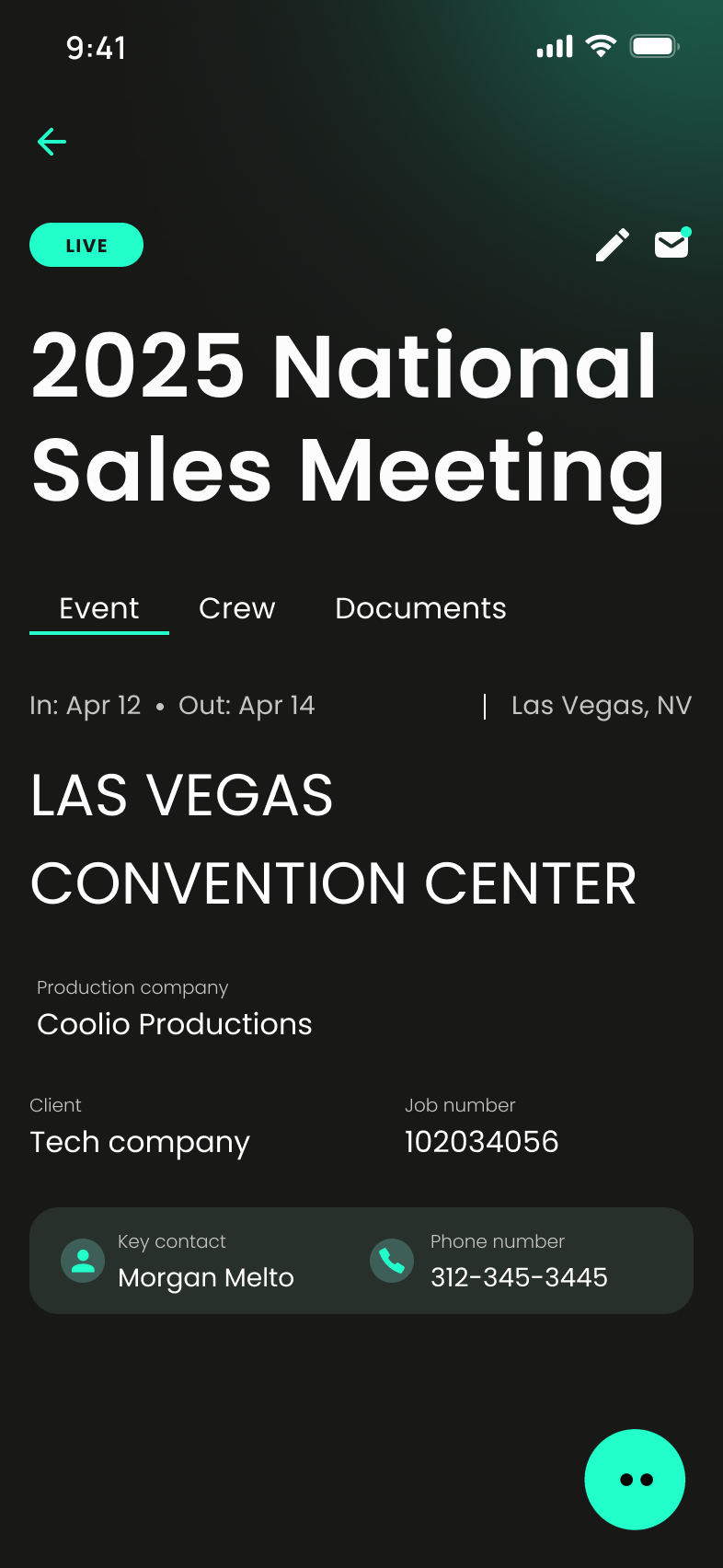Select the Event tab

(x=99, y=608)
